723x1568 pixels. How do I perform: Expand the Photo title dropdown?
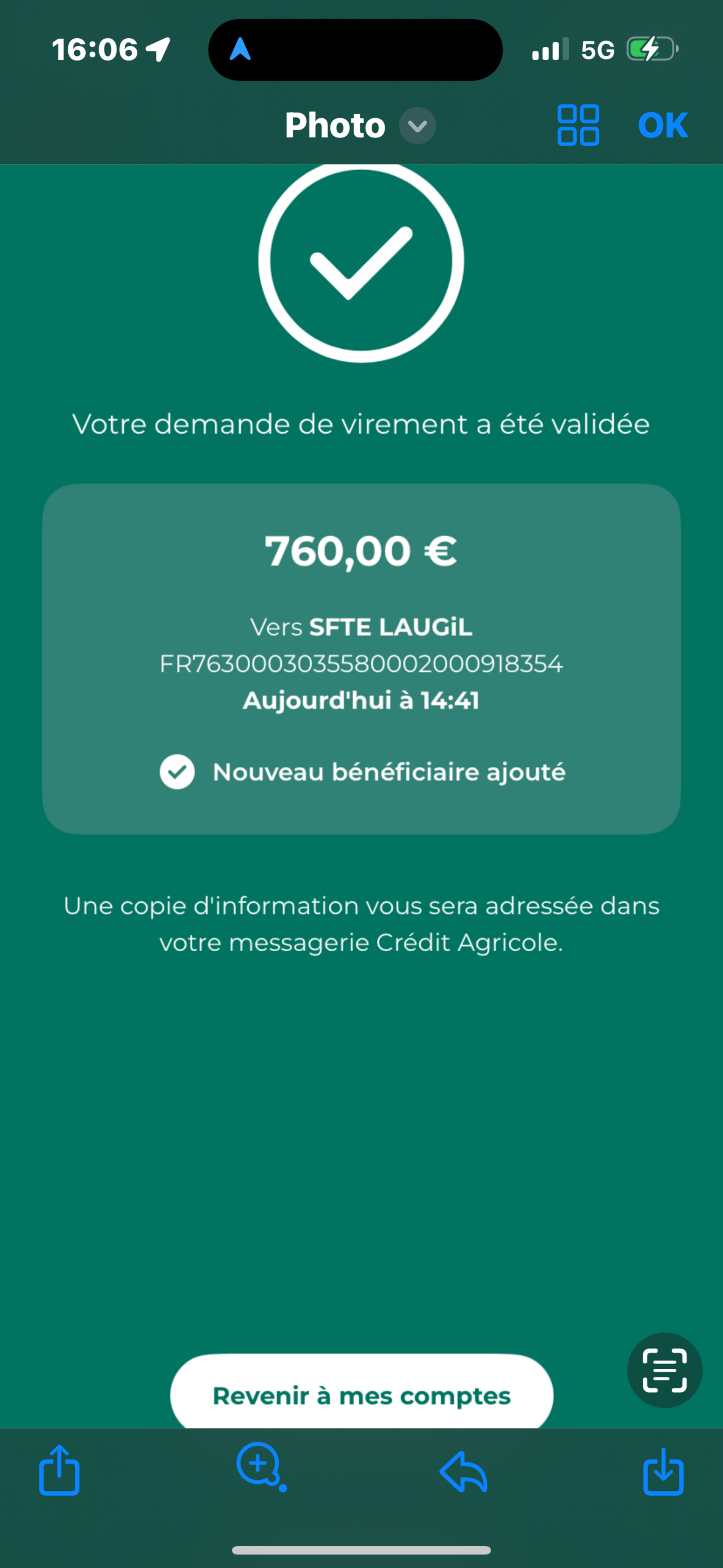point(417,126)
